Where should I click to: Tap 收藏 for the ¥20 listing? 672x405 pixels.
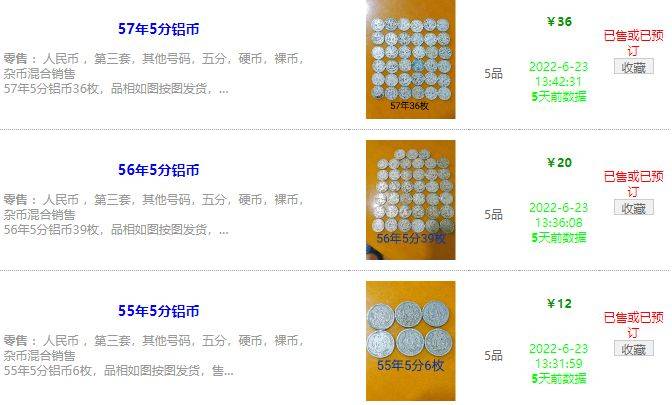[633, 208]
